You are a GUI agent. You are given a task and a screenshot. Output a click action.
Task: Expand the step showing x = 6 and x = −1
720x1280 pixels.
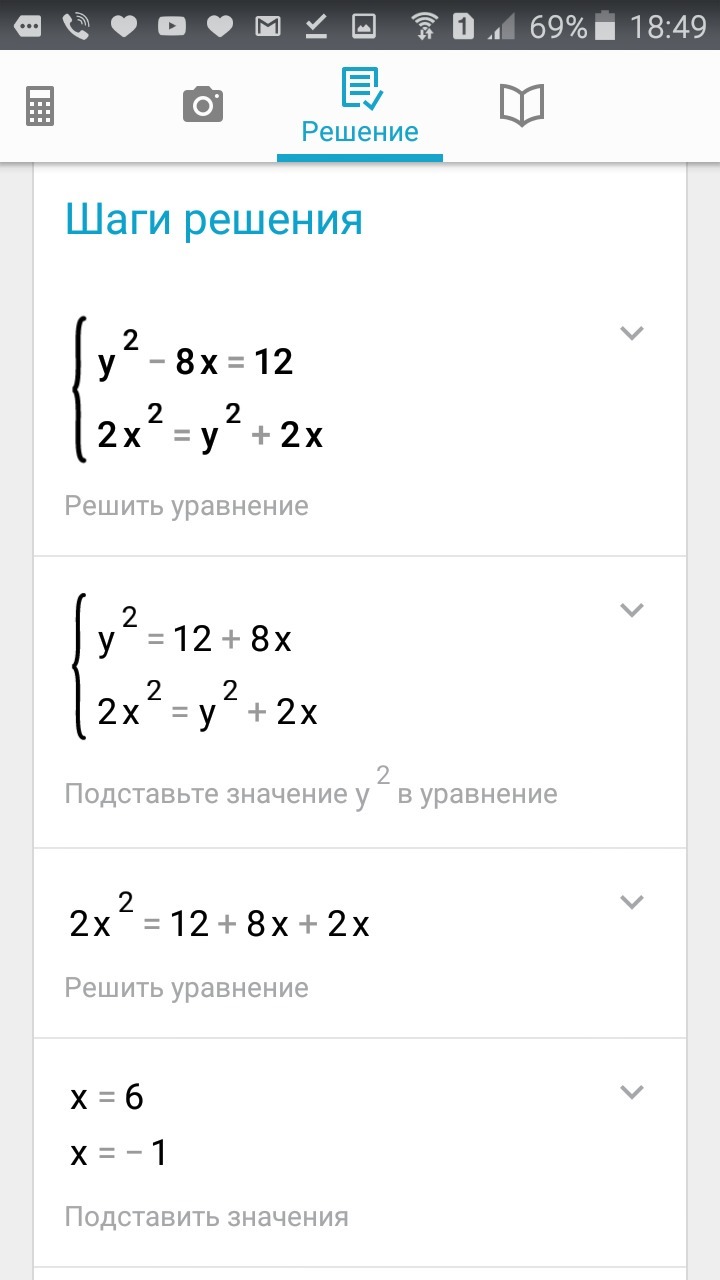click(x=631, y=1092)
